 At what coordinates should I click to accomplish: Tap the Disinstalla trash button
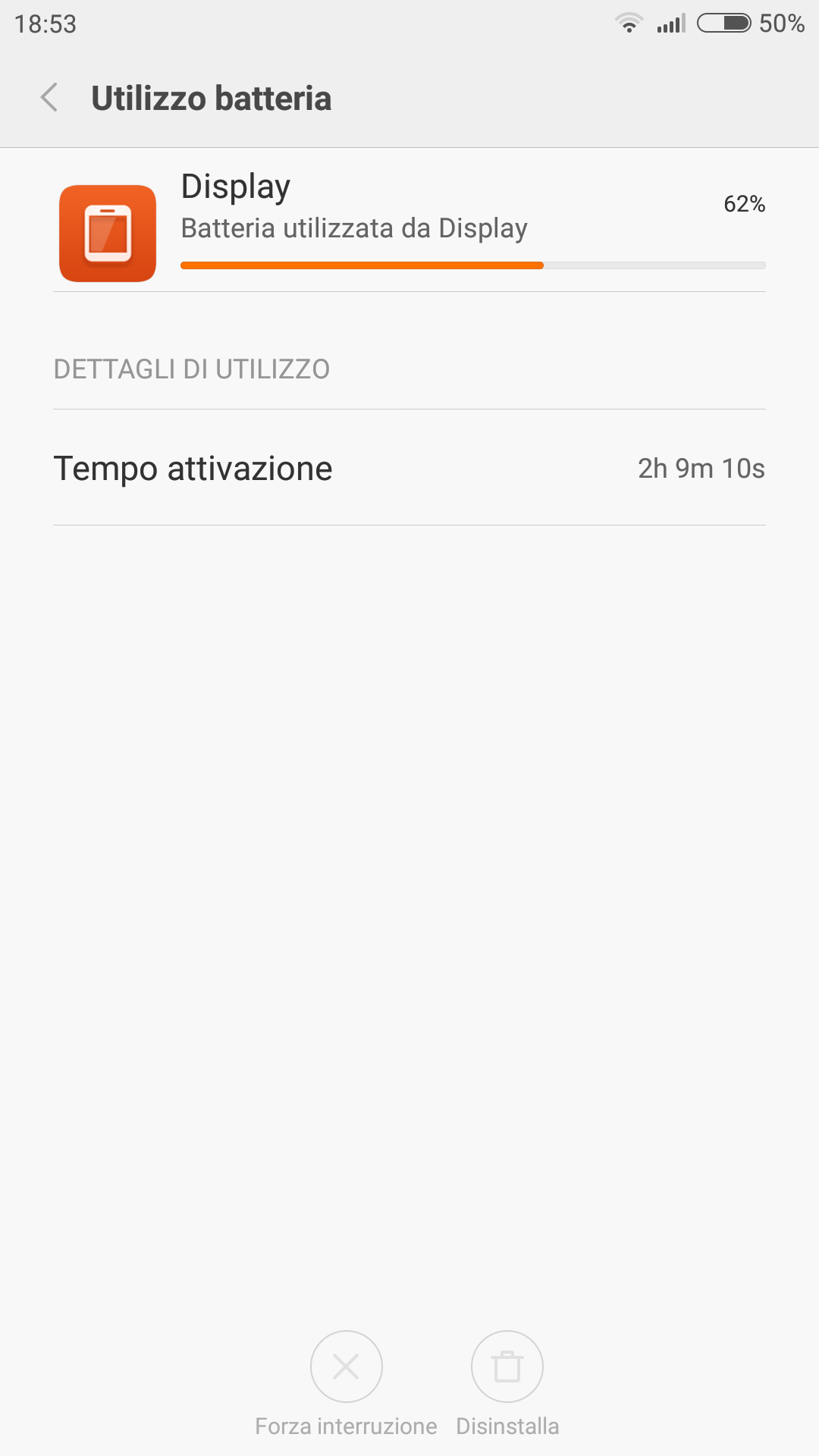tap(507, 1367)
